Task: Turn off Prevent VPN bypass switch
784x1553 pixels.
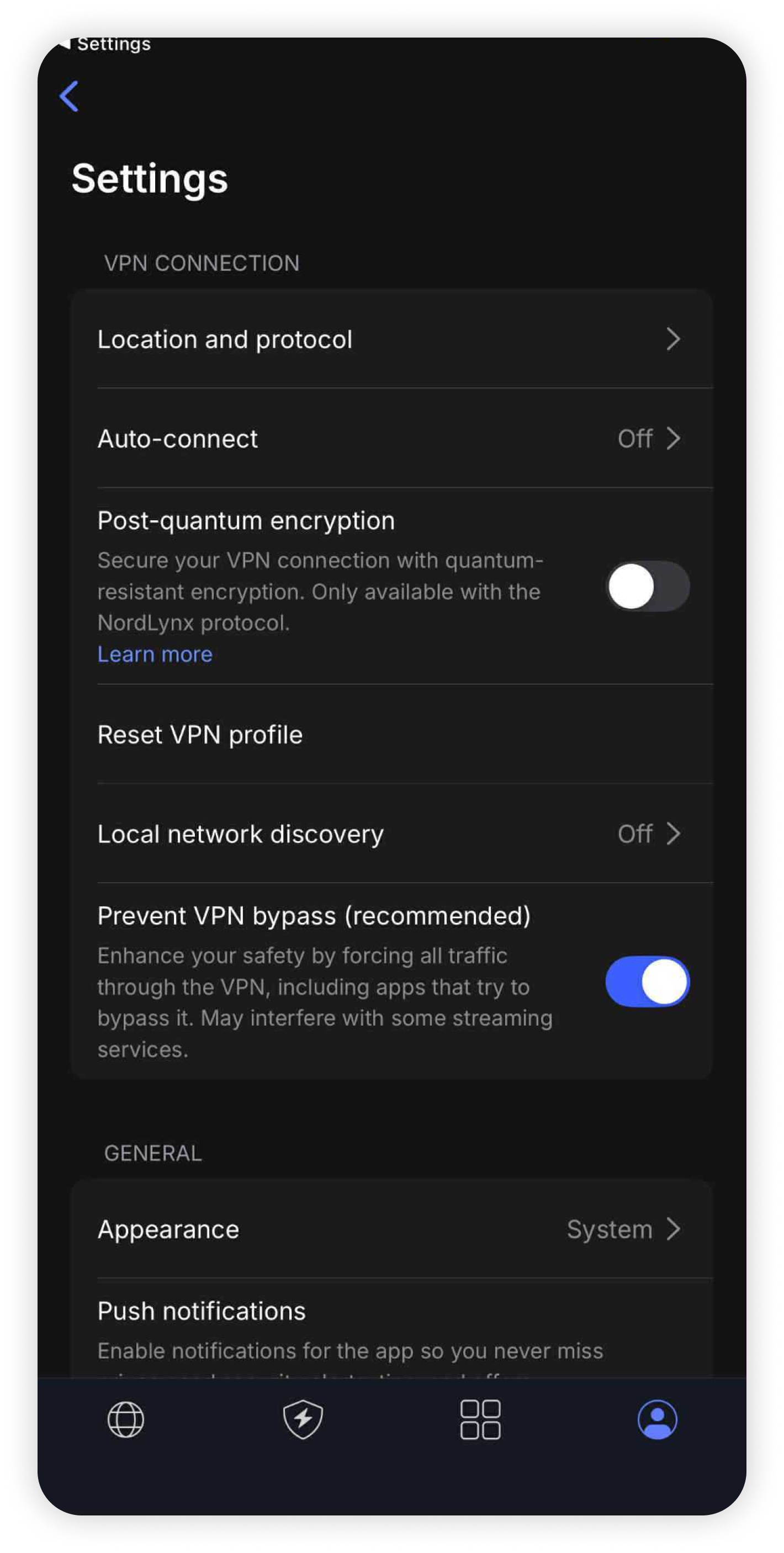Action: click(647, 981)
